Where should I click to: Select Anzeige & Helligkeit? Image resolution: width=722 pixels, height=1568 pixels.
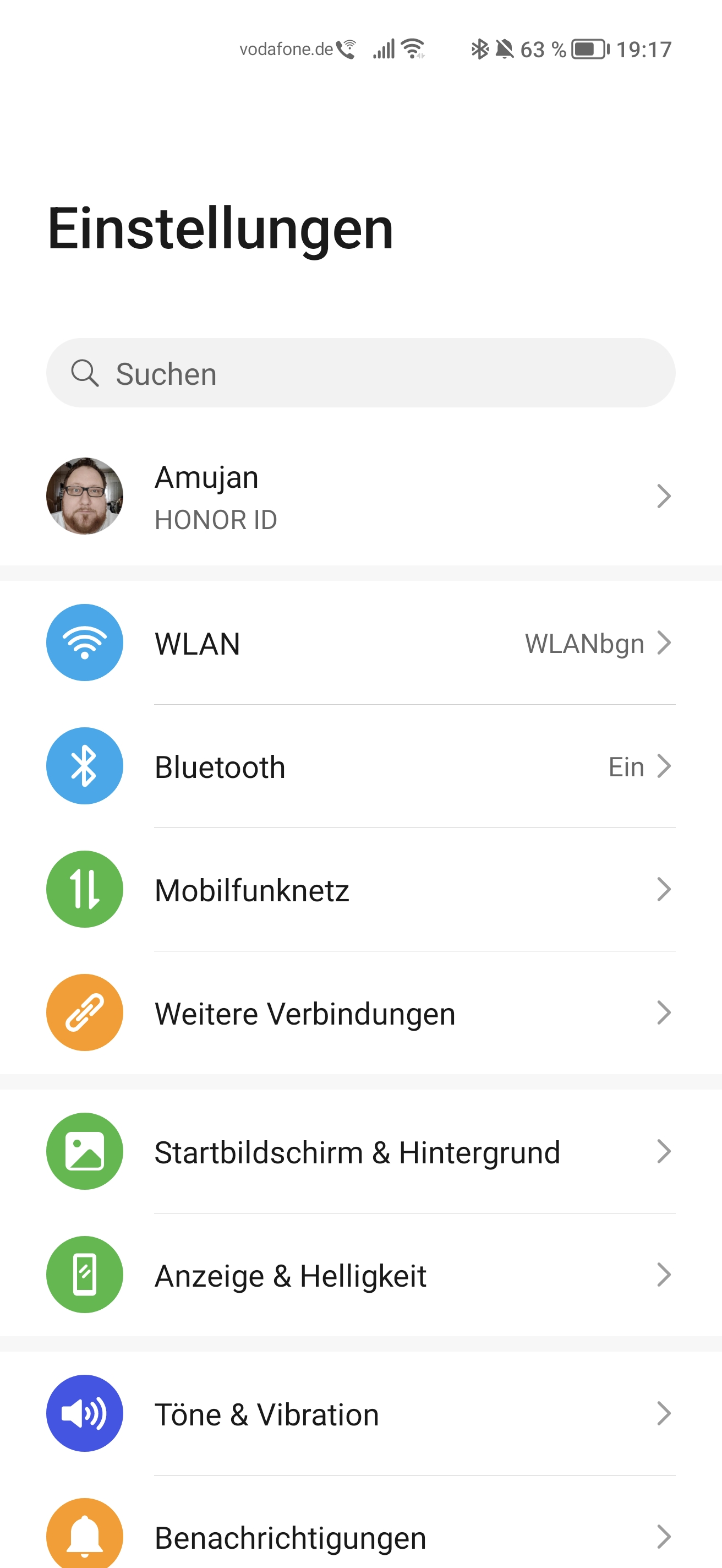pos(360,1275)
